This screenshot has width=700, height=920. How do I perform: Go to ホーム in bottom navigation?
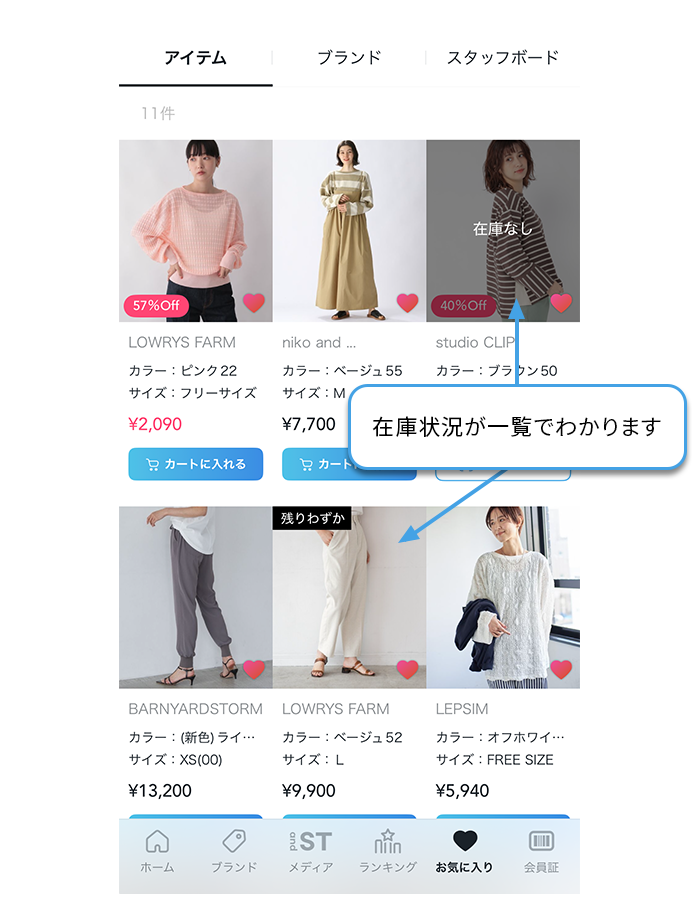pyautogui.click(x=157, y=852)
